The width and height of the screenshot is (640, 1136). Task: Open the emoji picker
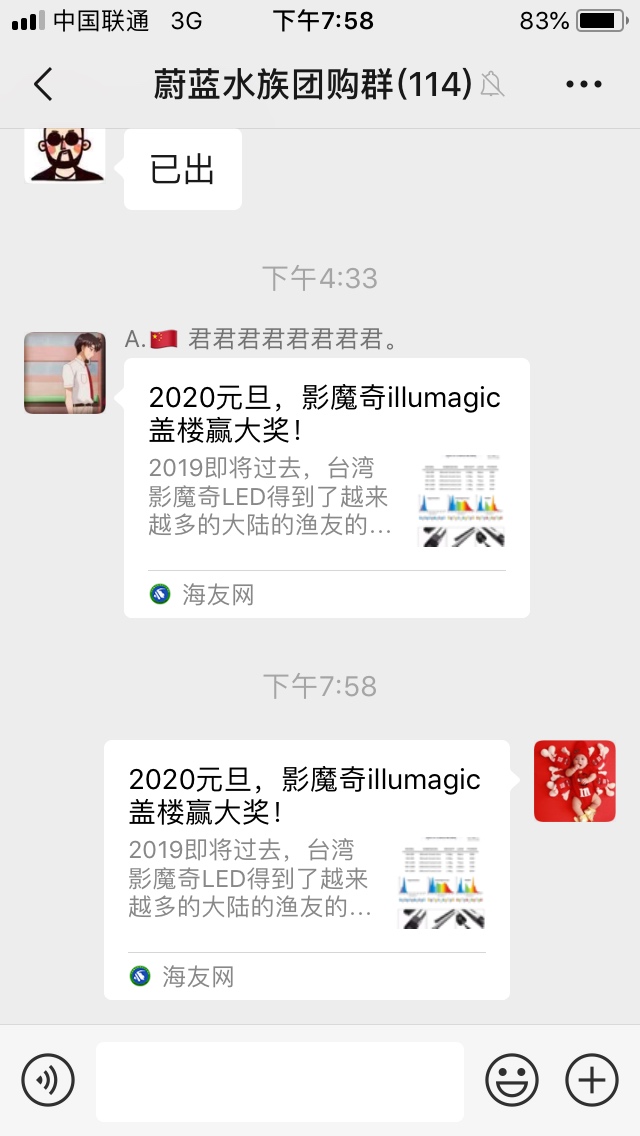point(512,1080)
